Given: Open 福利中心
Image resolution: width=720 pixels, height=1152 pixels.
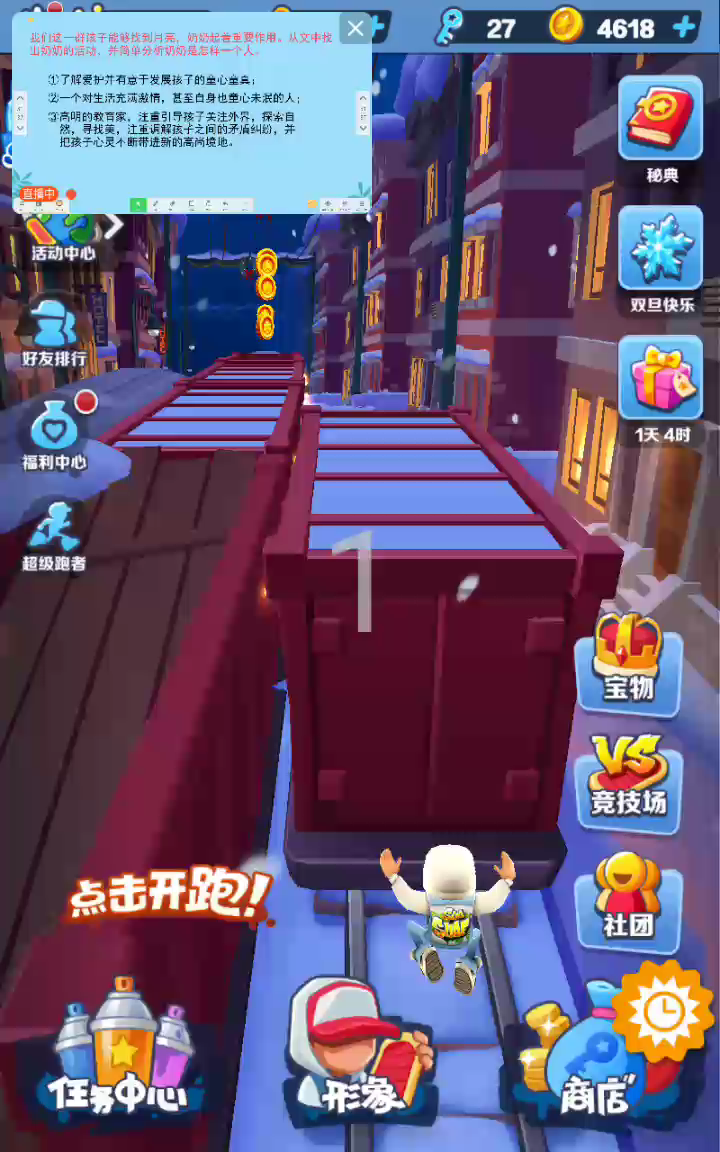Looking at the screenshot, I should [x=54, y=433].
